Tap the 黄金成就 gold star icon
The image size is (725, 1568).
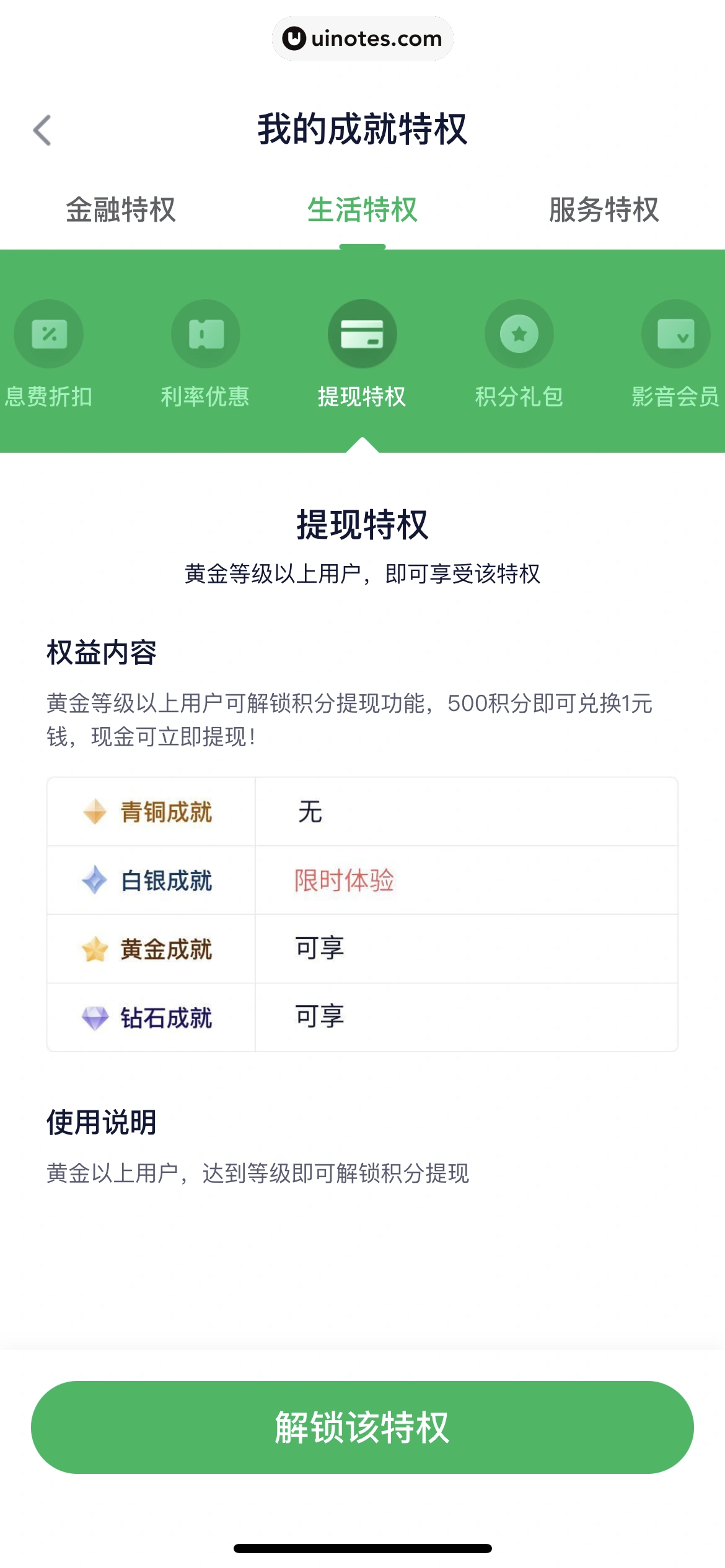click(93, 948)
